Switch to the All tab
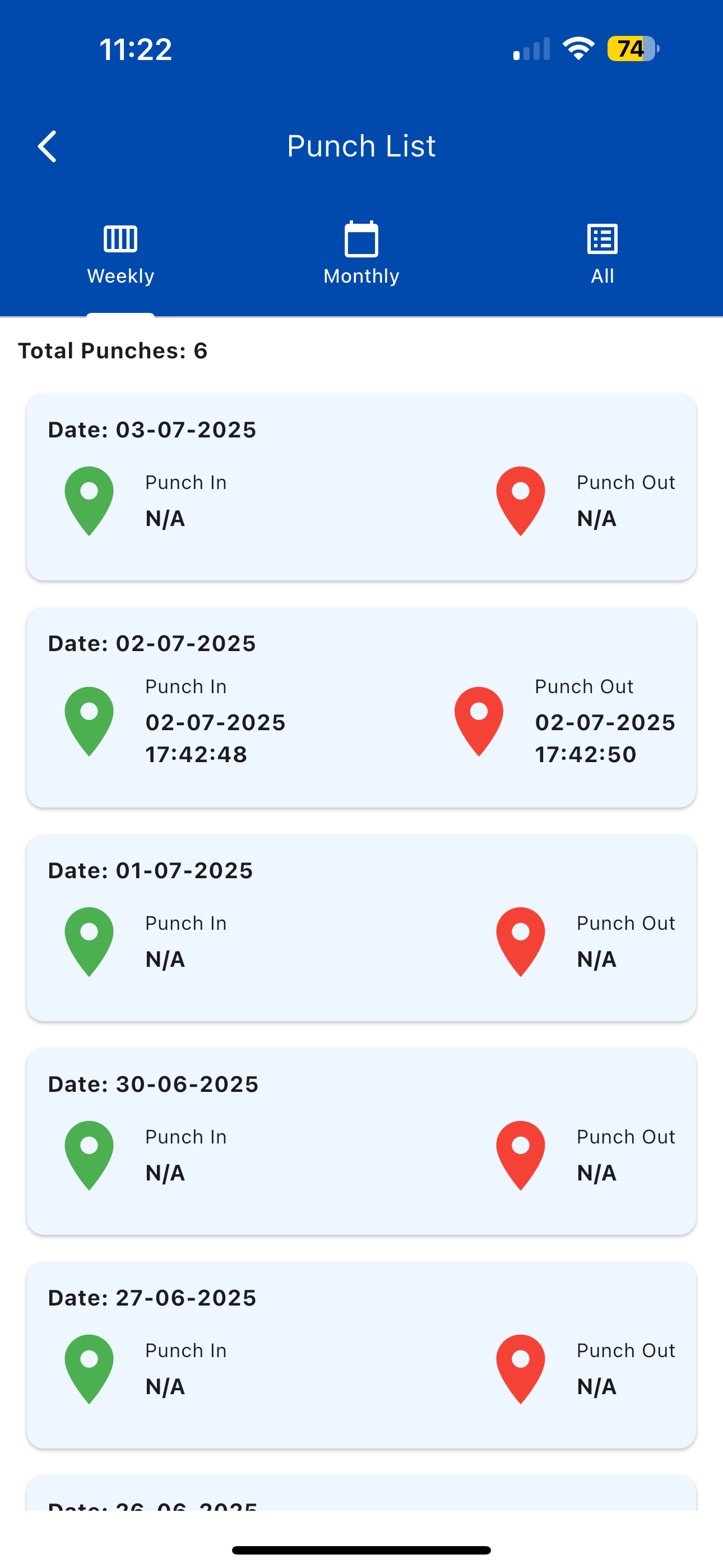This screenshot has width=723, height=1568. pos(602,256)
